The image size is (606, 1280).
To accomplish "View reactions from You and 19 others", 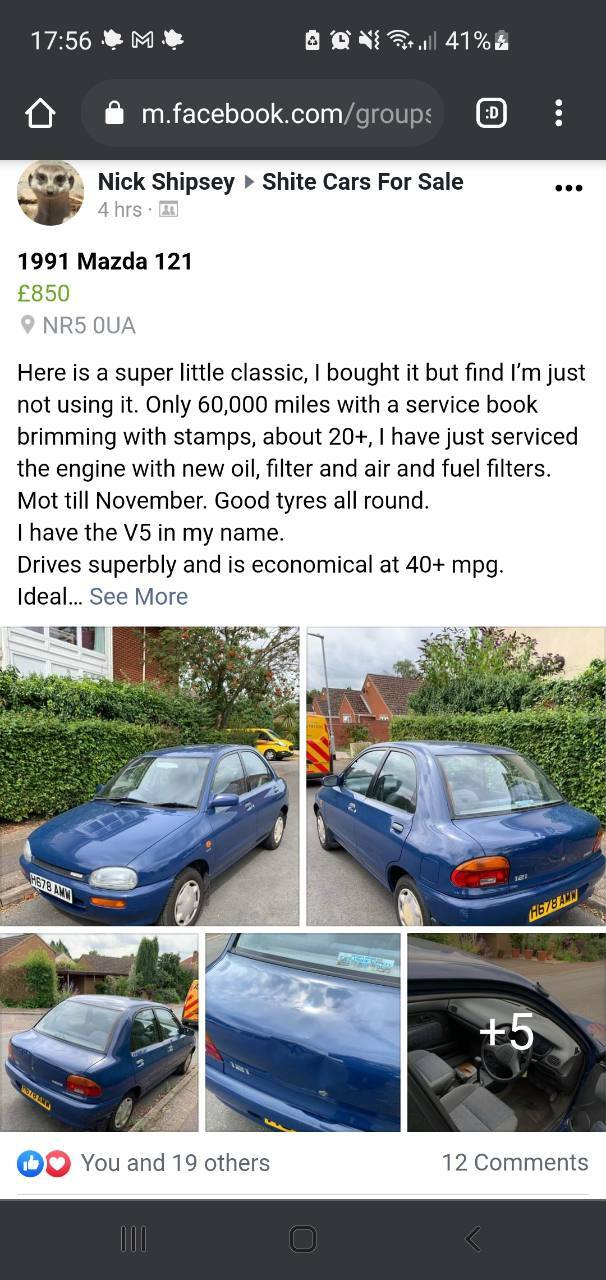I will click(x=144, y=1163).
